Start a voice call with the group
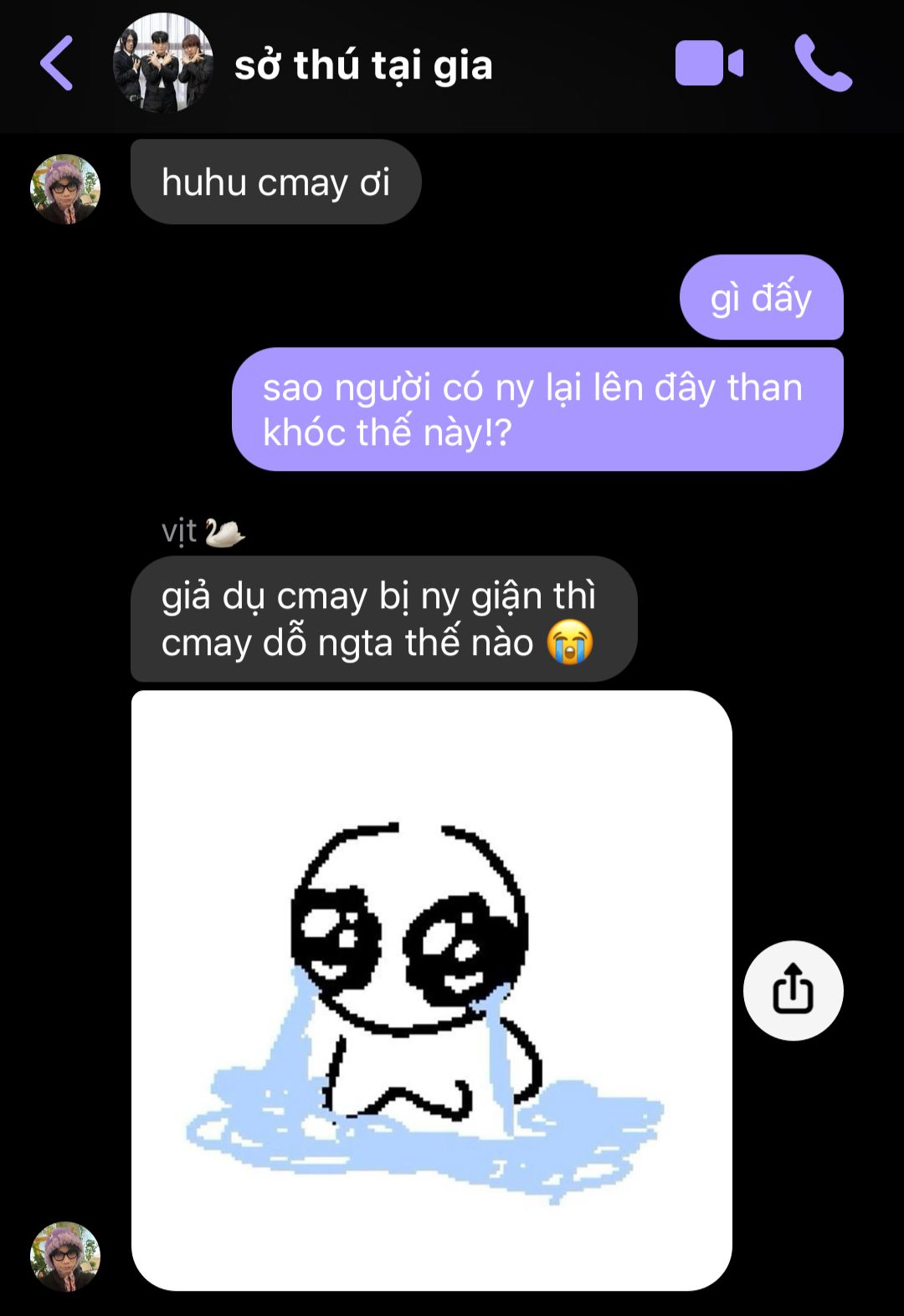This screenshot has height=1316, width=904. pyautogui.click(x=823, y=64)
